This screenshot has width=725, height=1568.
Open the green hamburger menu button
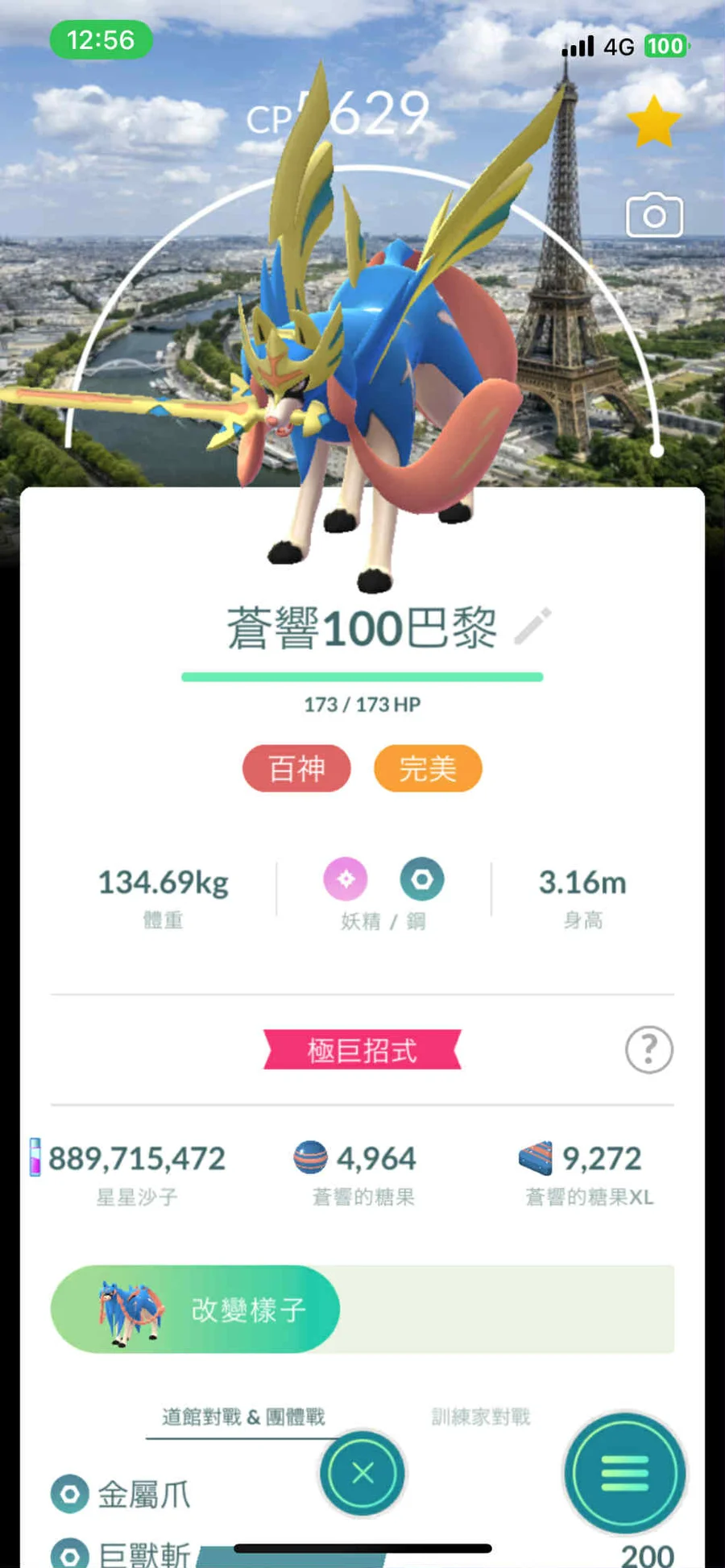[624, 1473]
